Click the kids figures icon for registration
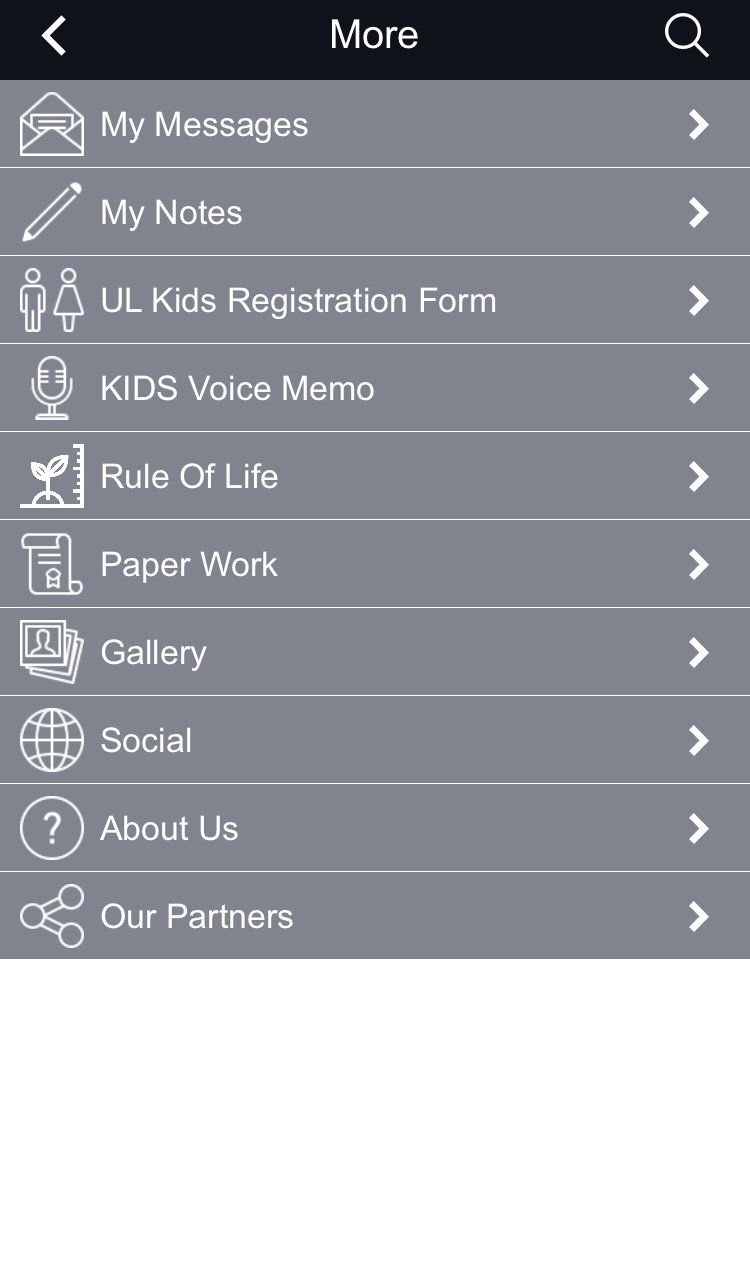Viewport: 750px width, 1286px height. (50, 300)
